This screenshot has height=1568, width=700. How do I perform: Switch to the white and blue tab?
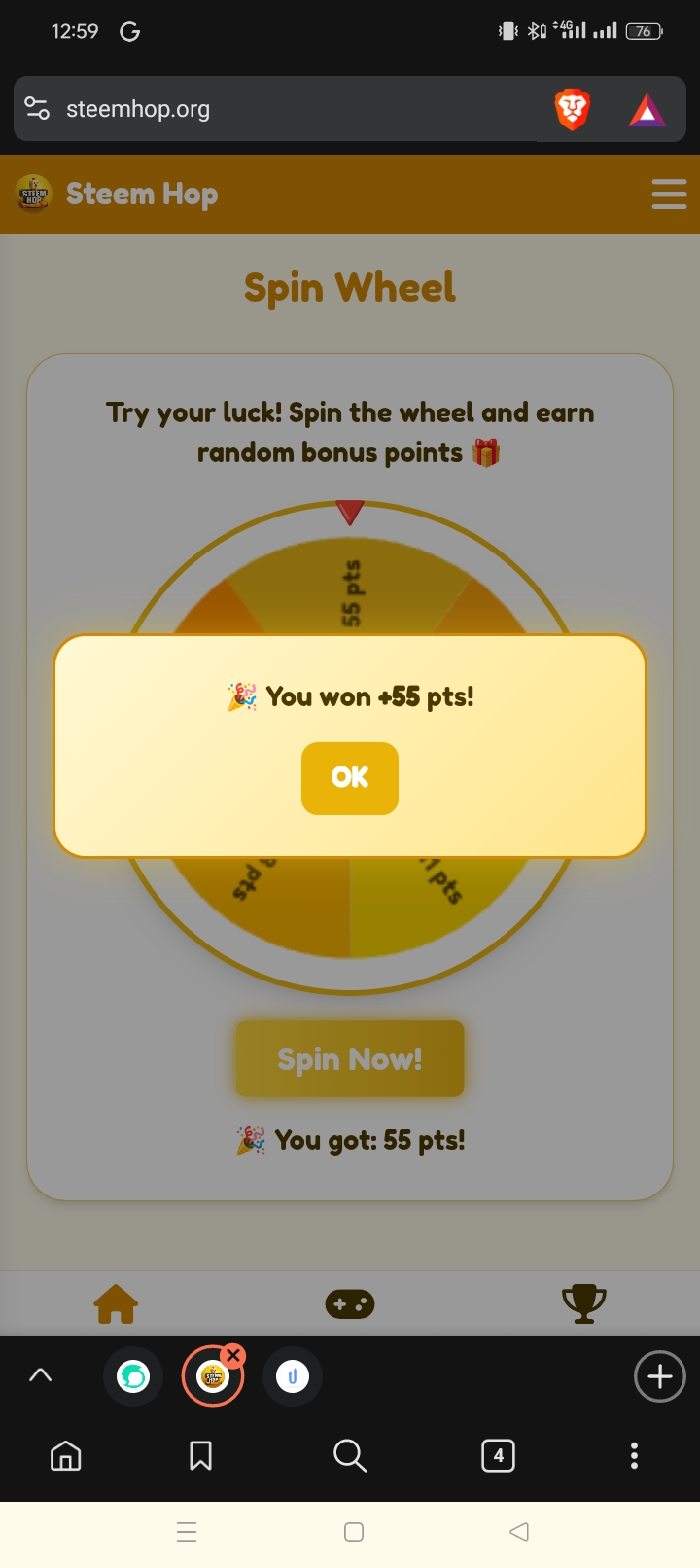(x=293, y=1376)
